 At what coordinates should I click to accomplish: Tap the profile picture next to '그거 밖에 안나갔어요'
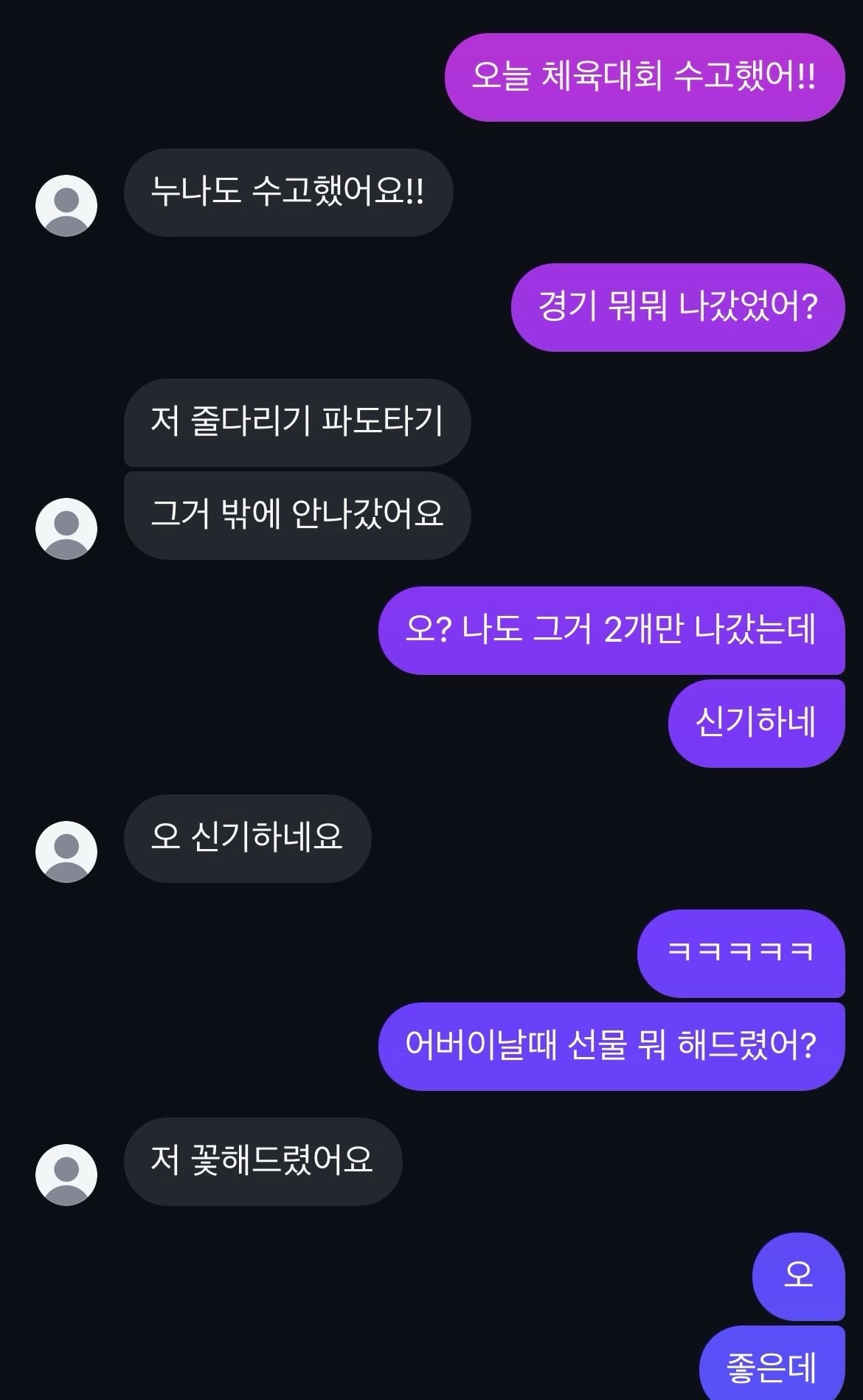(x=66, y=529)
